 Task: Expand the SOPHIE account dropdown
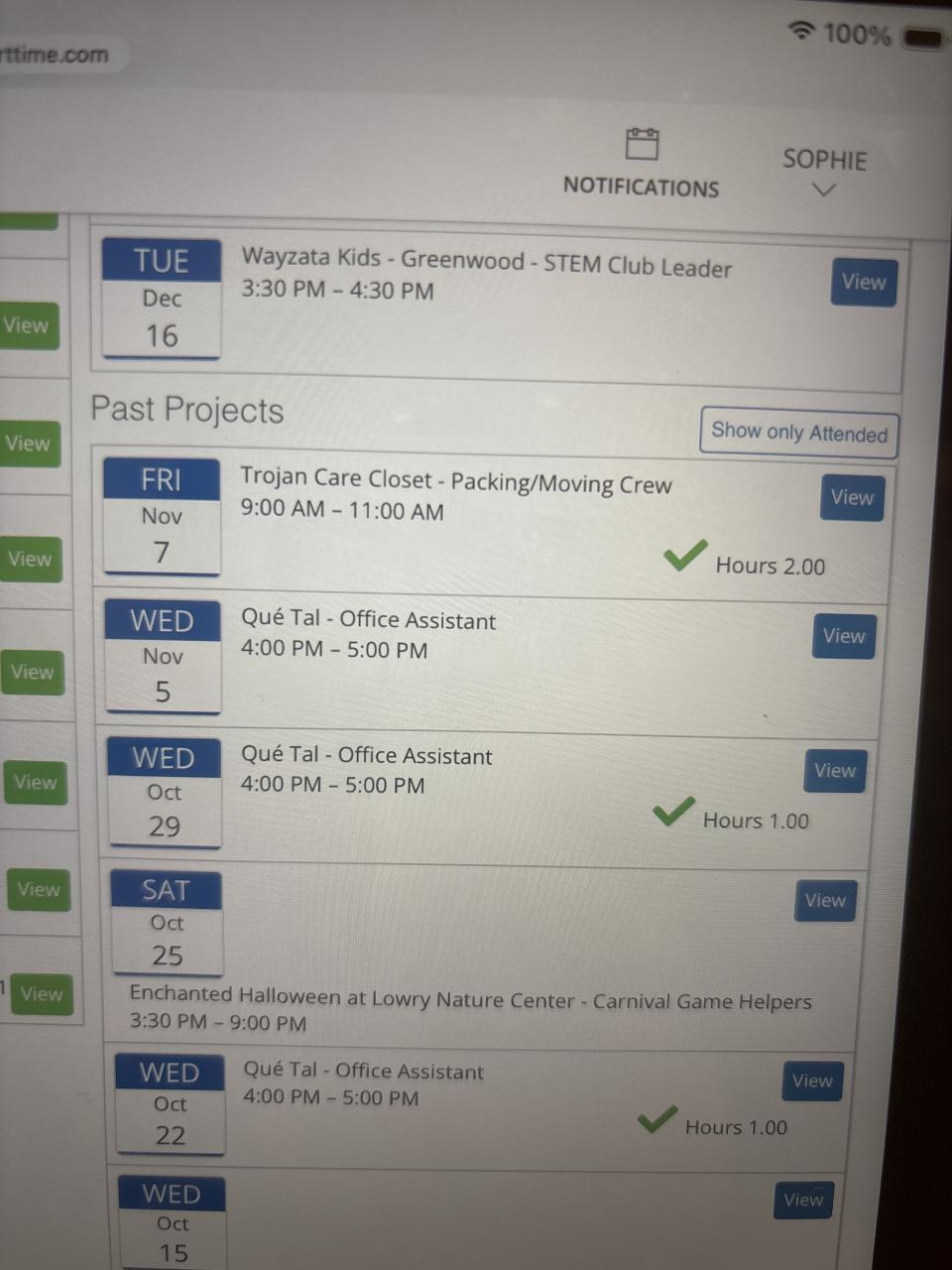[x=824, y=171]
